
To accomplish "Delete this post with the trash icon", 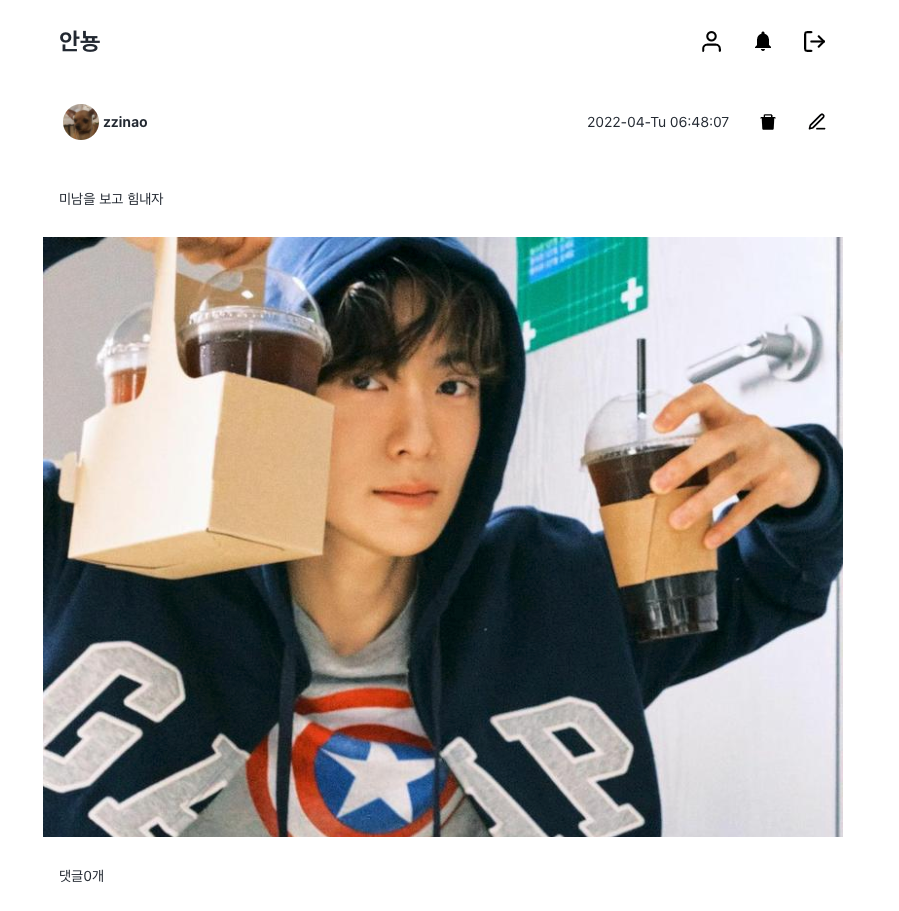I will click(768, 122).
